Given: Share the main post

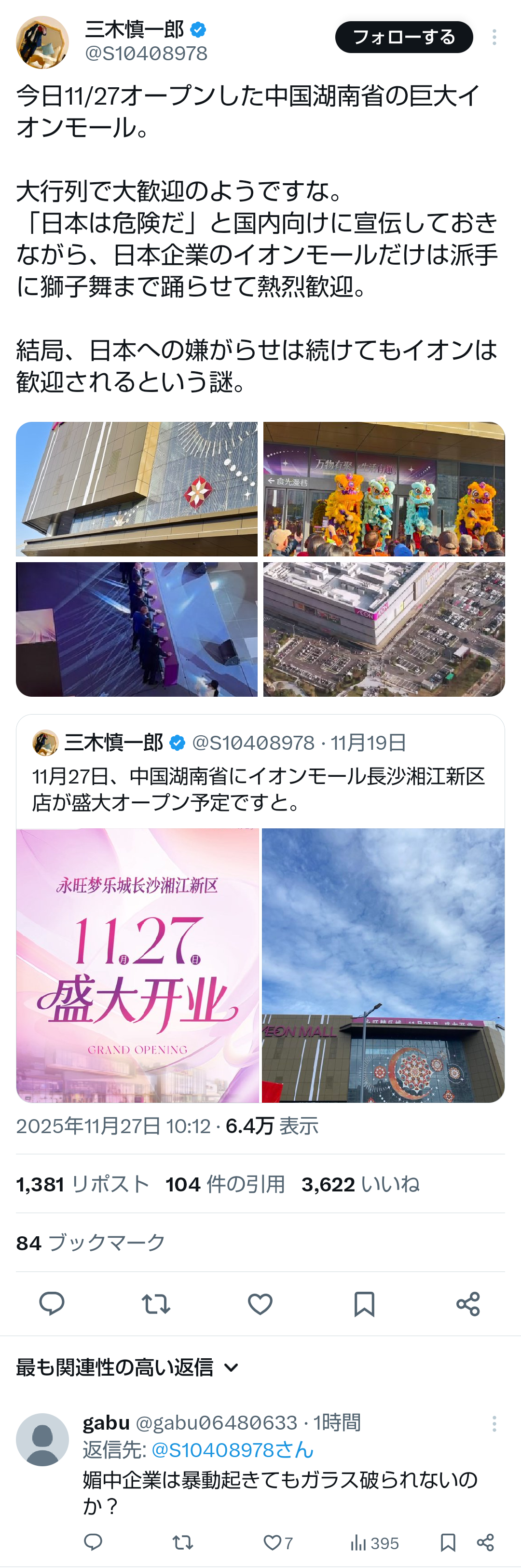Looking at the screenshot, I should coord(468,1304).
